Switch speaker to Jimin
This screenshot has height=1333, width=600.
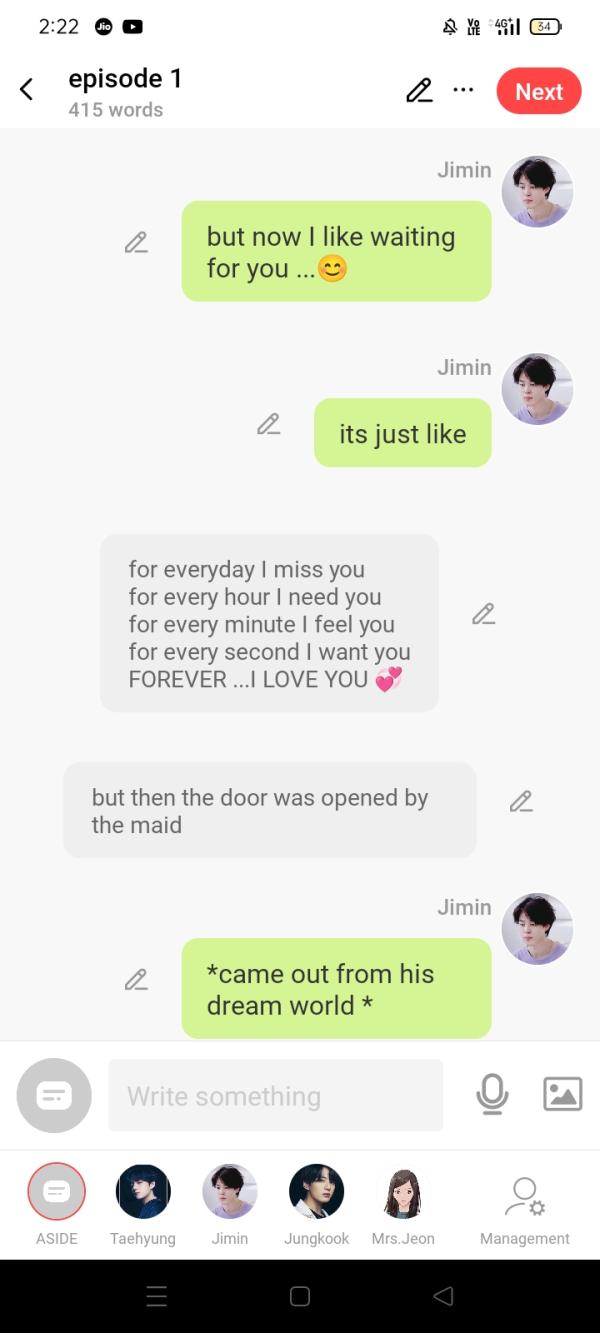230,1191
